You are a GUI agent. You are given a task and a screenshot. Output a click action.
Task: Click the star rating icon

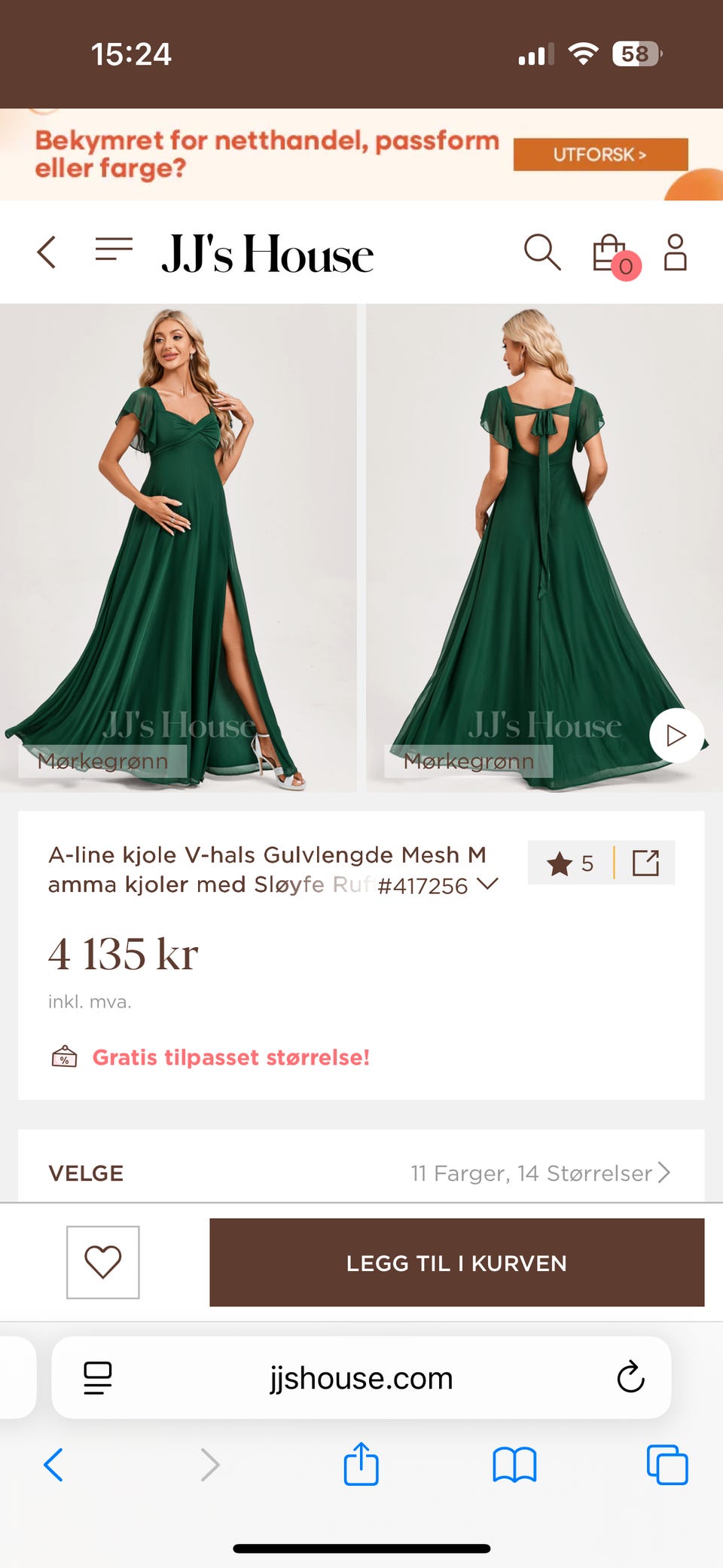tap(561, 864)
